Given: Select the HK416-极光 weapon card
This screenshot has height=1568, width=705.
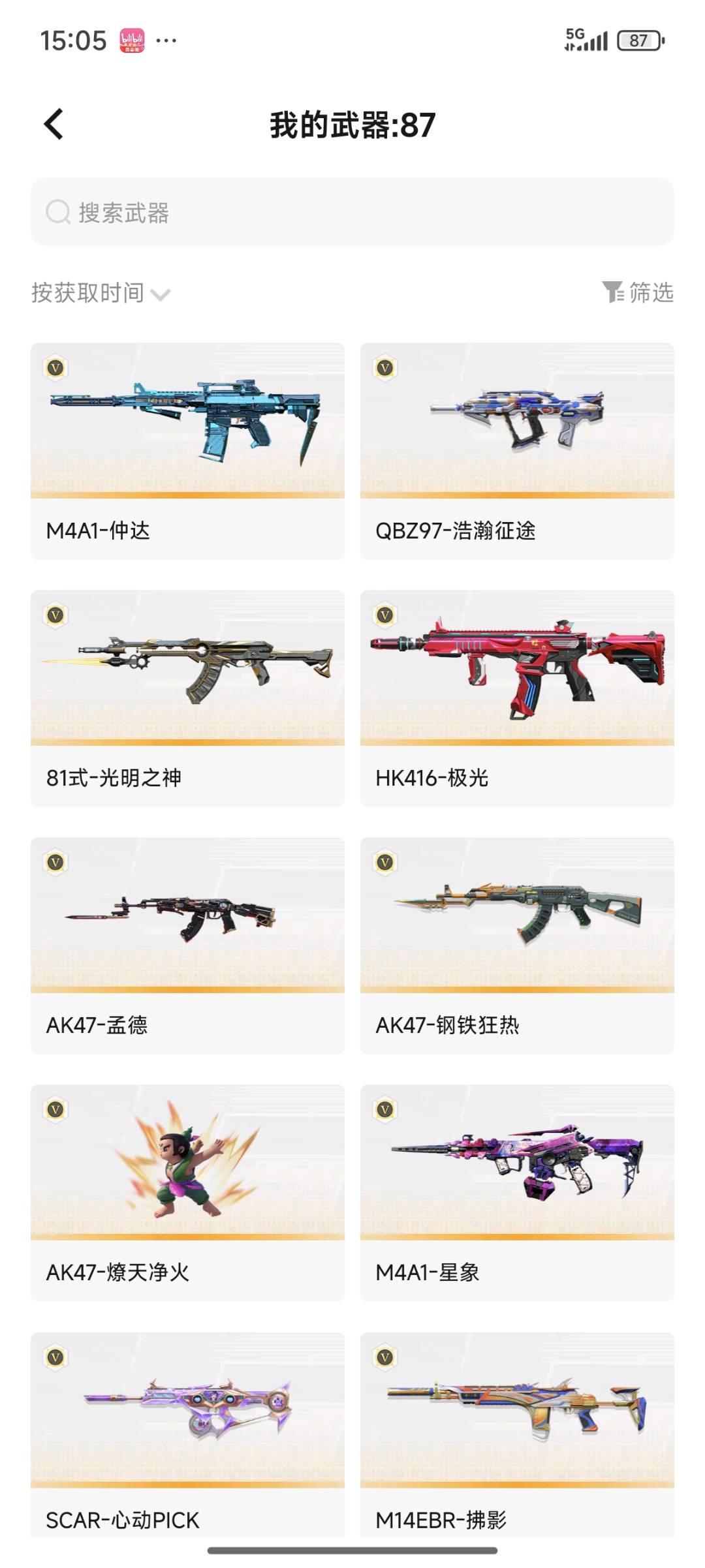Looking at the screenshot, I should coord(517,698).
